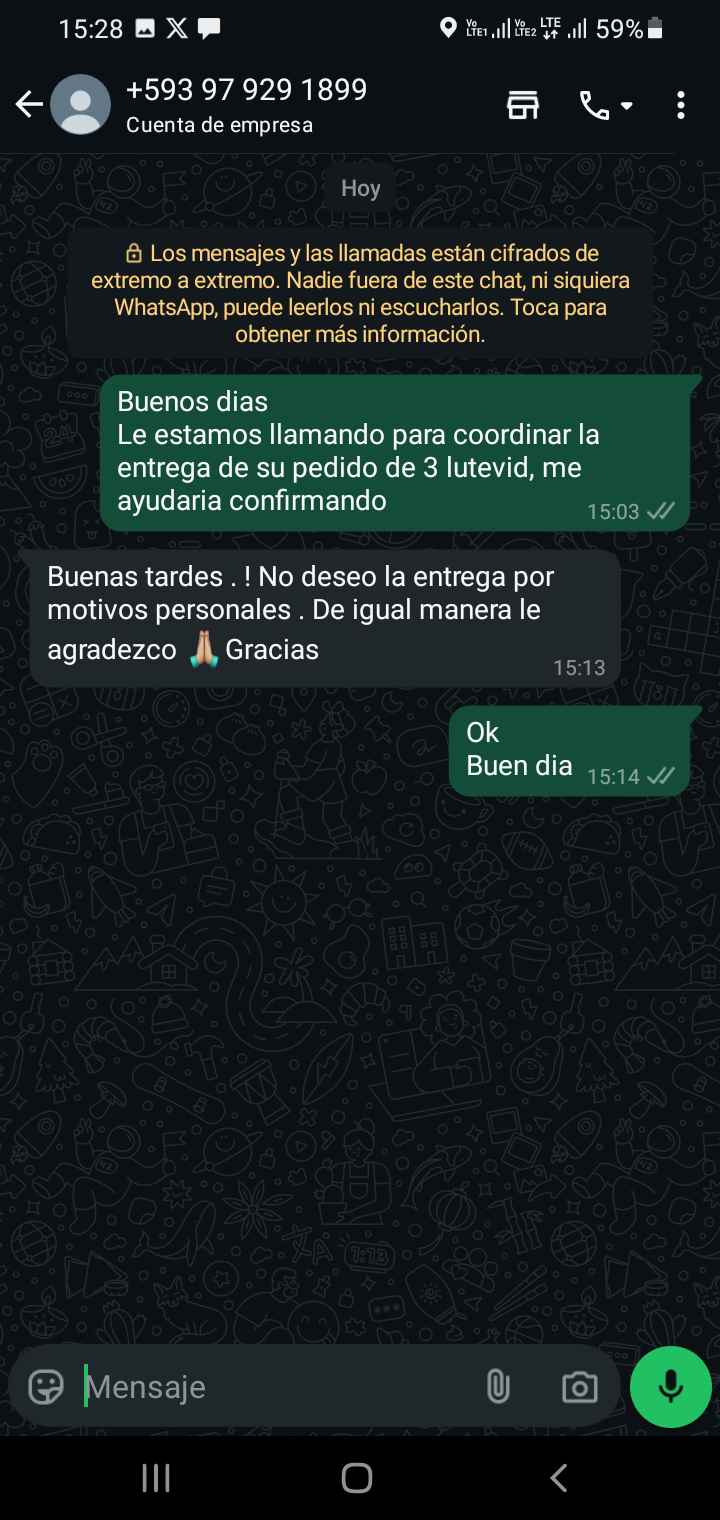
Task: Start a call with the phone icon
Action: (x=596, y=105)
